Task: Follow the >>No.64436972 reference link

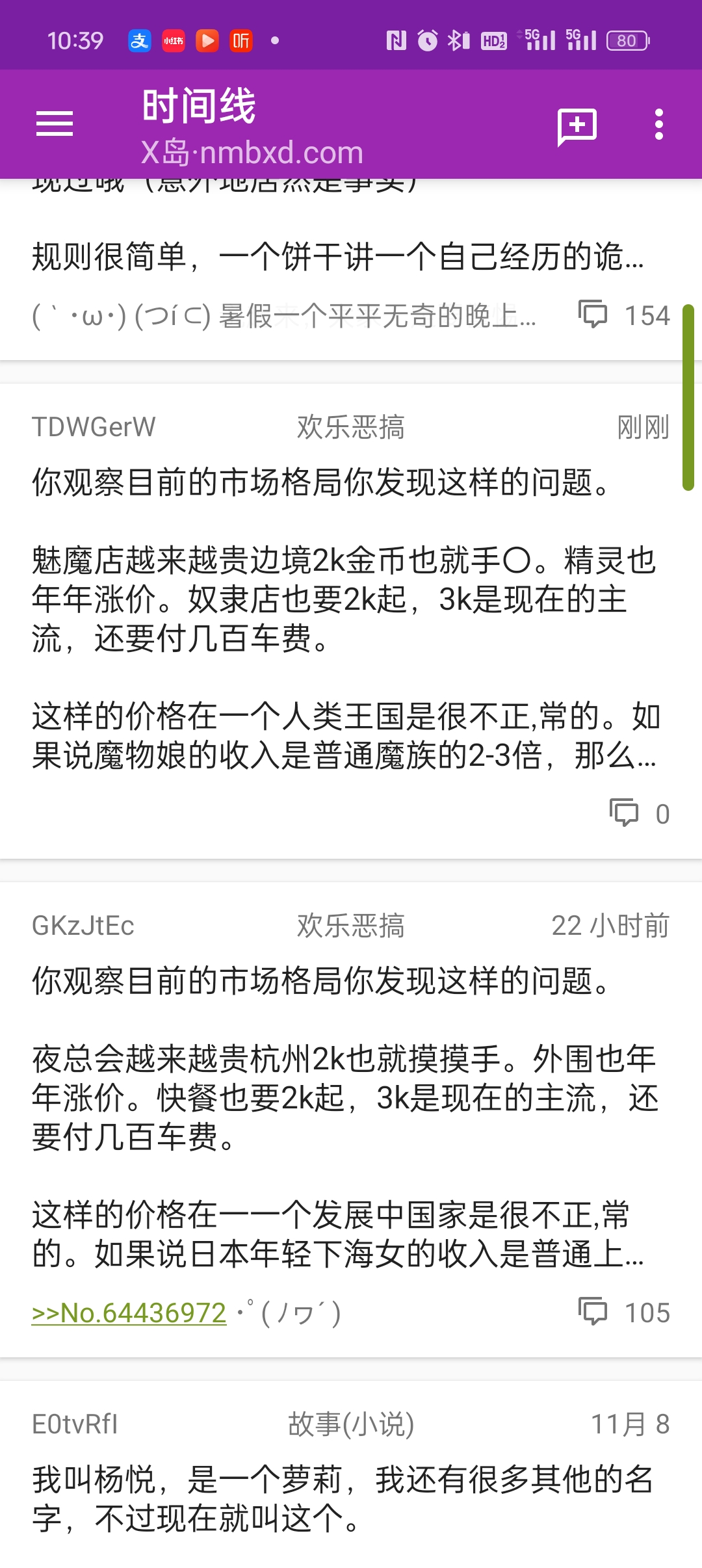Action: 129,1313
